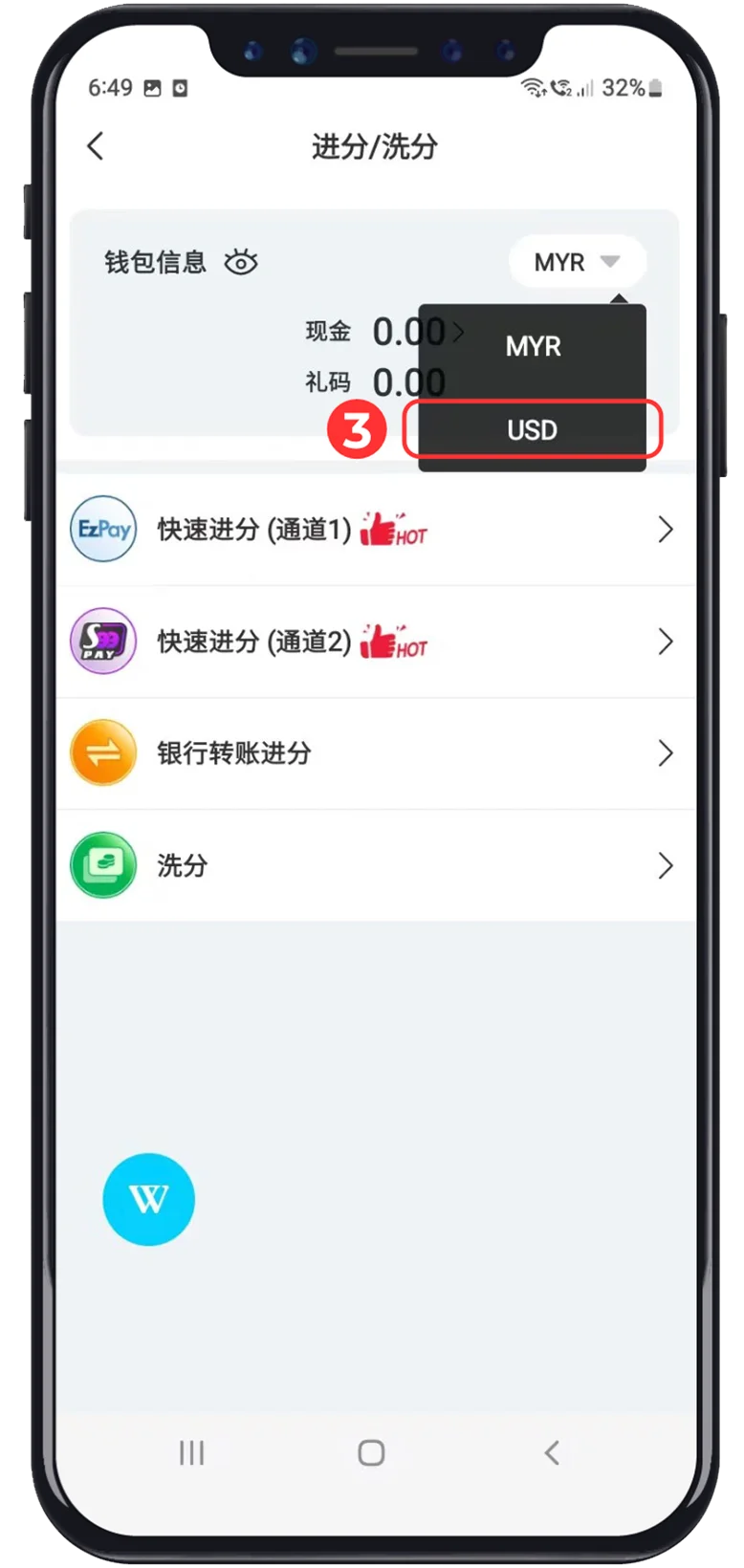This screenshot has height=1568, width=744.
Task: Open 快速进分 (通道2) payment option
Action: [x=375, y=642]
